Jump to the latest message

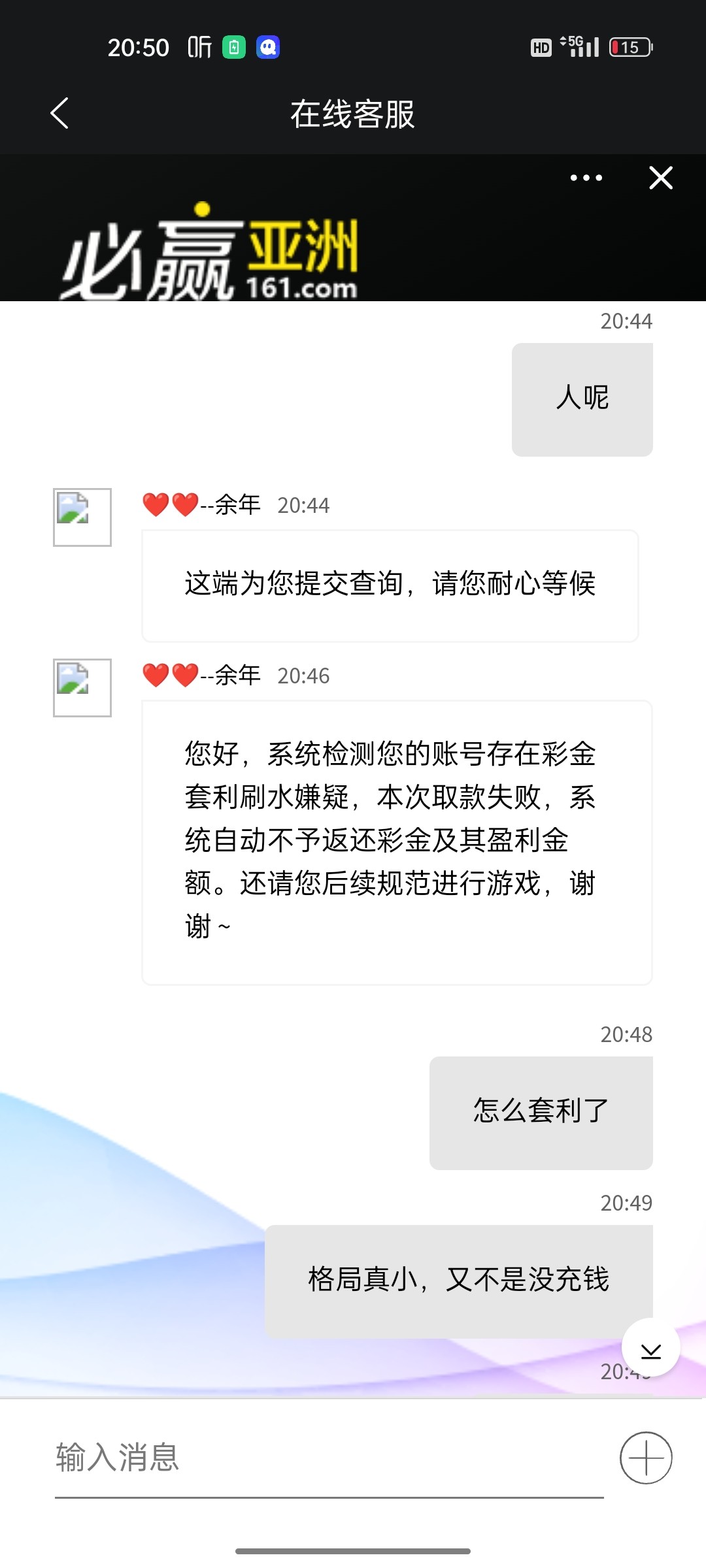coord(650,1348)
